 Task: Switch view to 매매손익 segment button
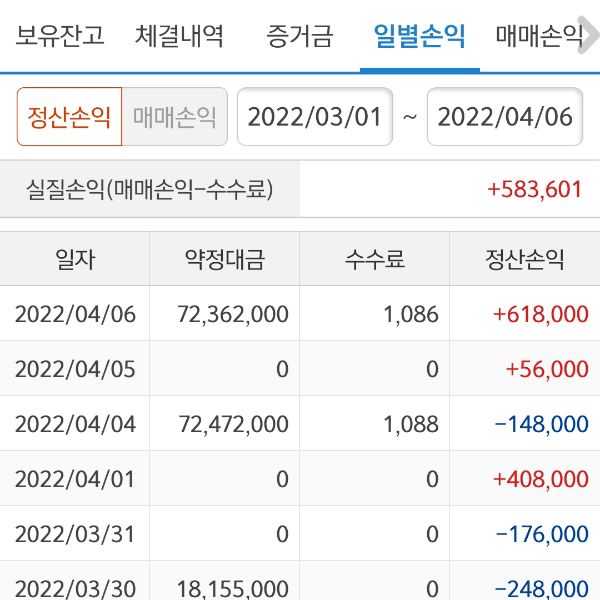[x=175, y=117]
